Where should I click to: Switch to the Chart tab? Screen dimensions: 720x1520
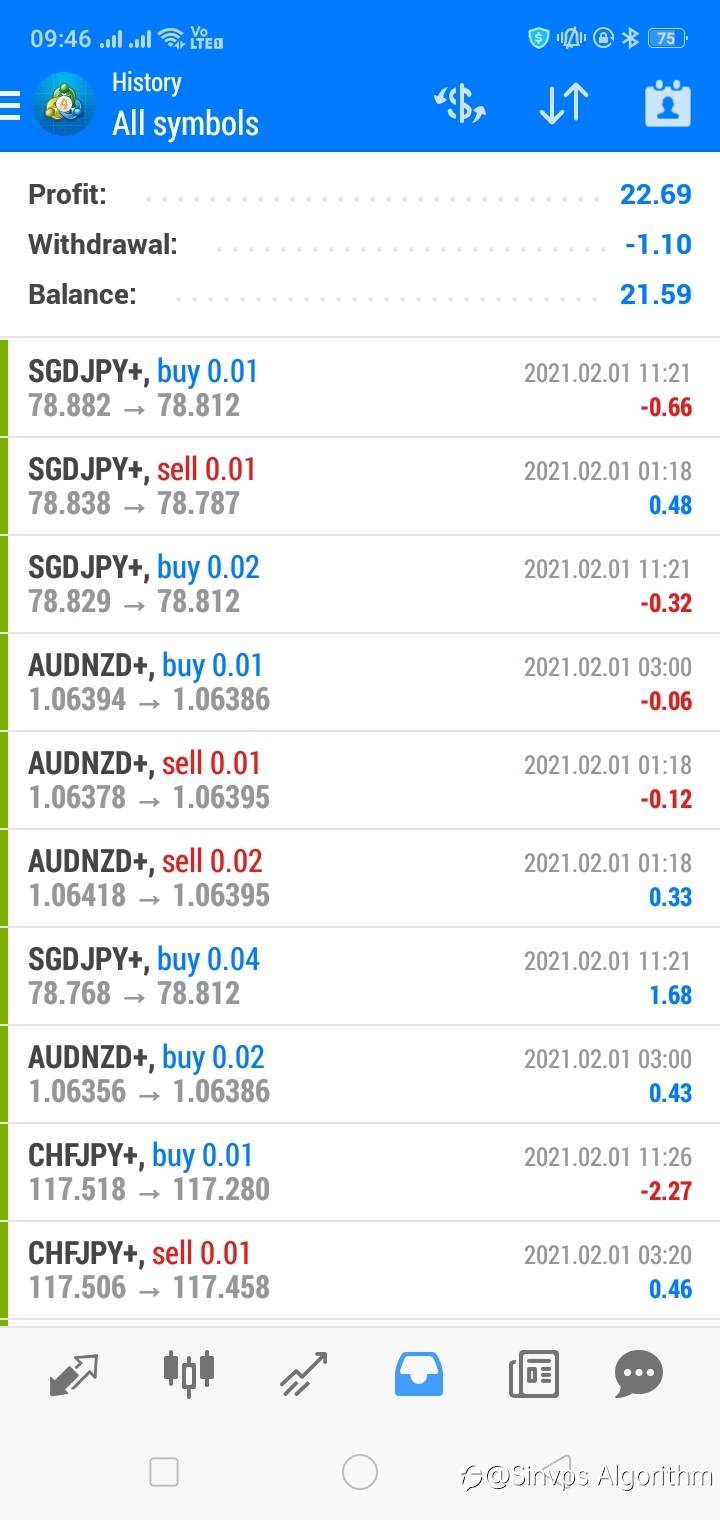[x=189, y=1372]
